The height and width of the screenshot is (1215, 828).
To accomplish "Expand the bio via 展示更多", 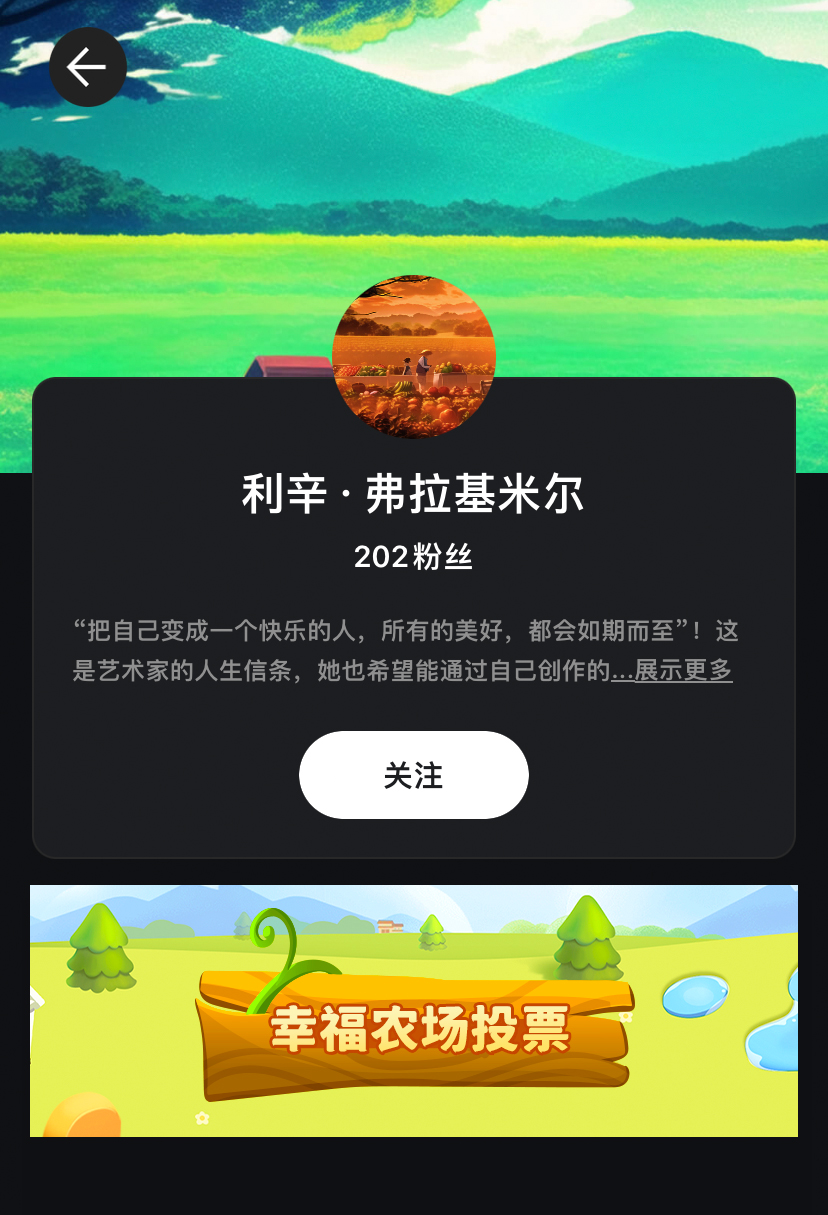I will pos(683,671).
